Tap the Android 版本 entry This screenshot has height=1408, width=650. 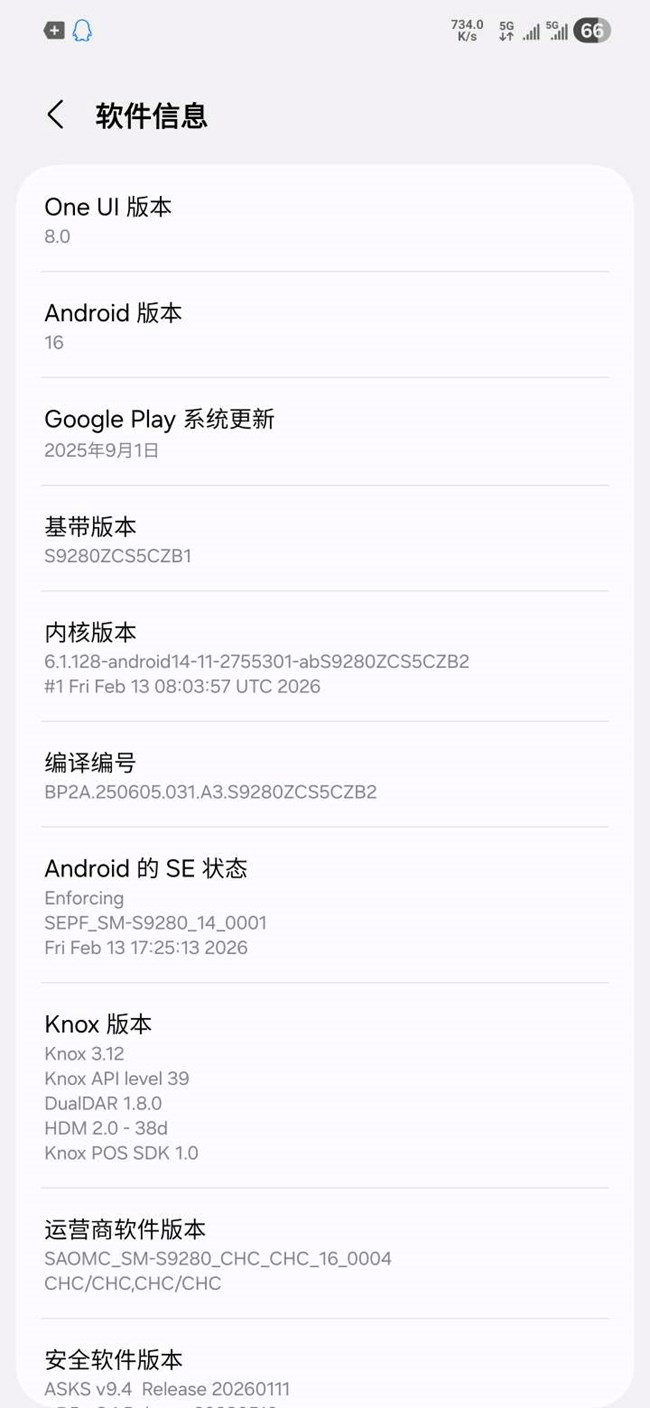tap(324, 326)
